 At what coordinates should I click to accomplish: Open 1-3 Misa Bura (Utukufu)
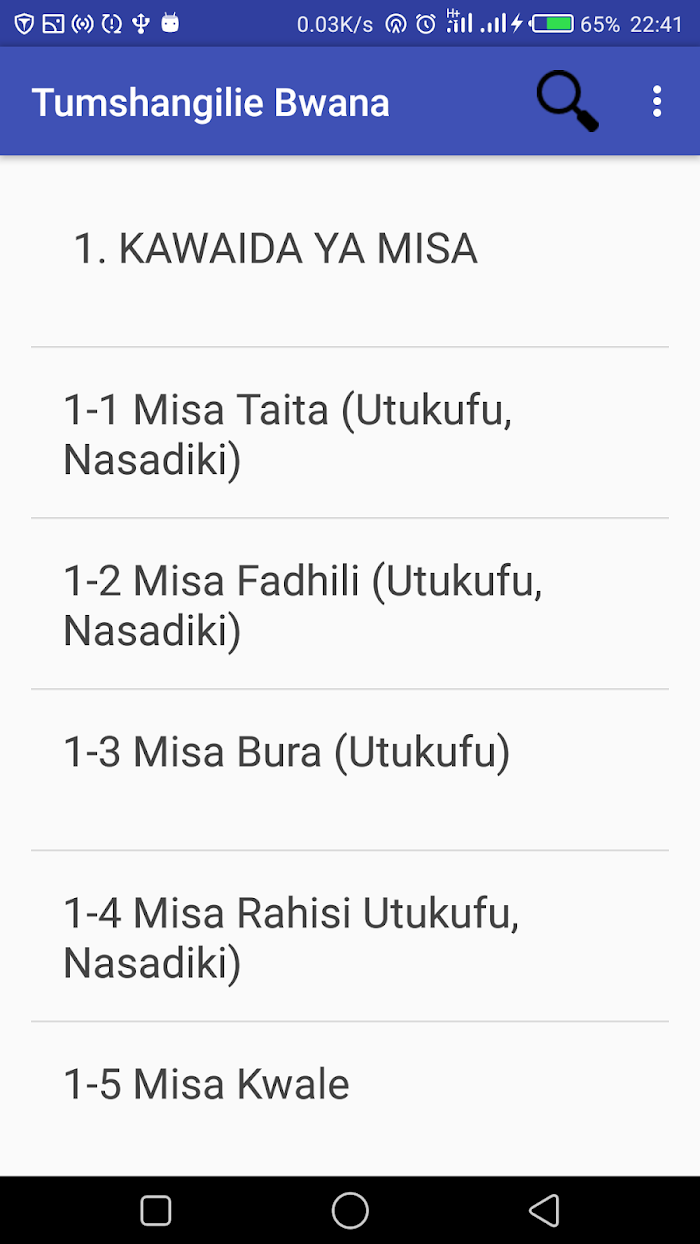coord(350,770)
